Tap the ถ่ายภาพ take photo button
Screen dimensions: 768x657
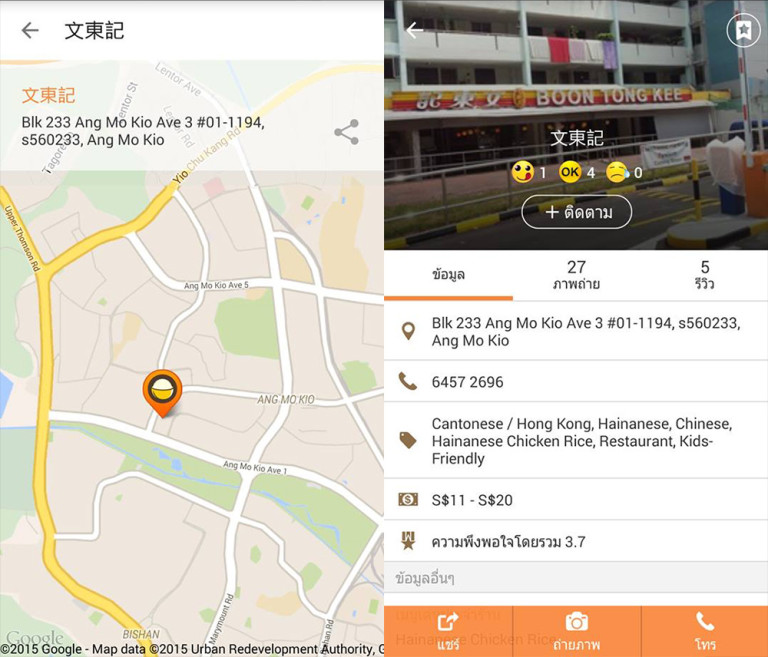click(576, 631)
